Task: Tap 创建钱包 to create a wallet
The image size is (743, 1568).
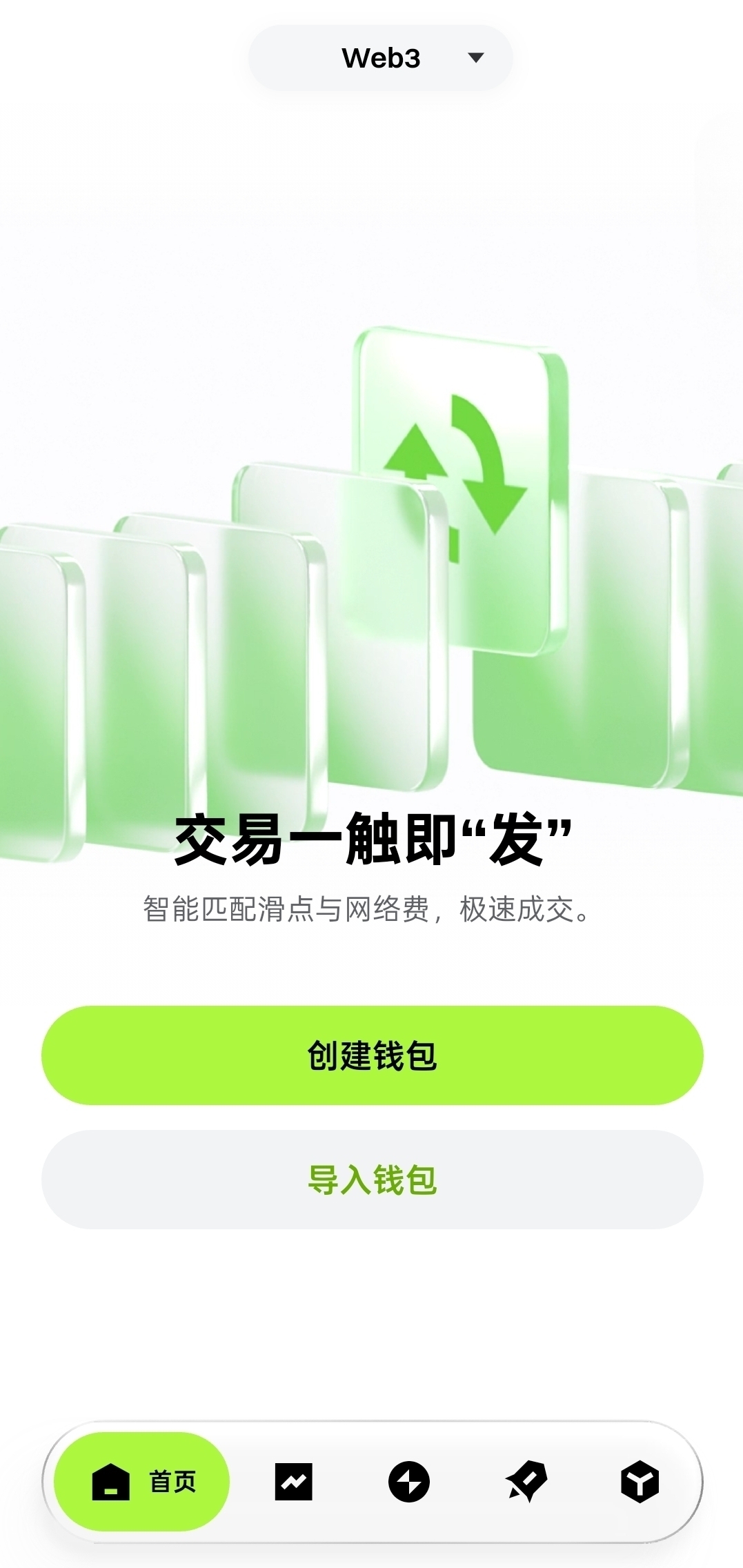Action: [x=372, y=1055]
